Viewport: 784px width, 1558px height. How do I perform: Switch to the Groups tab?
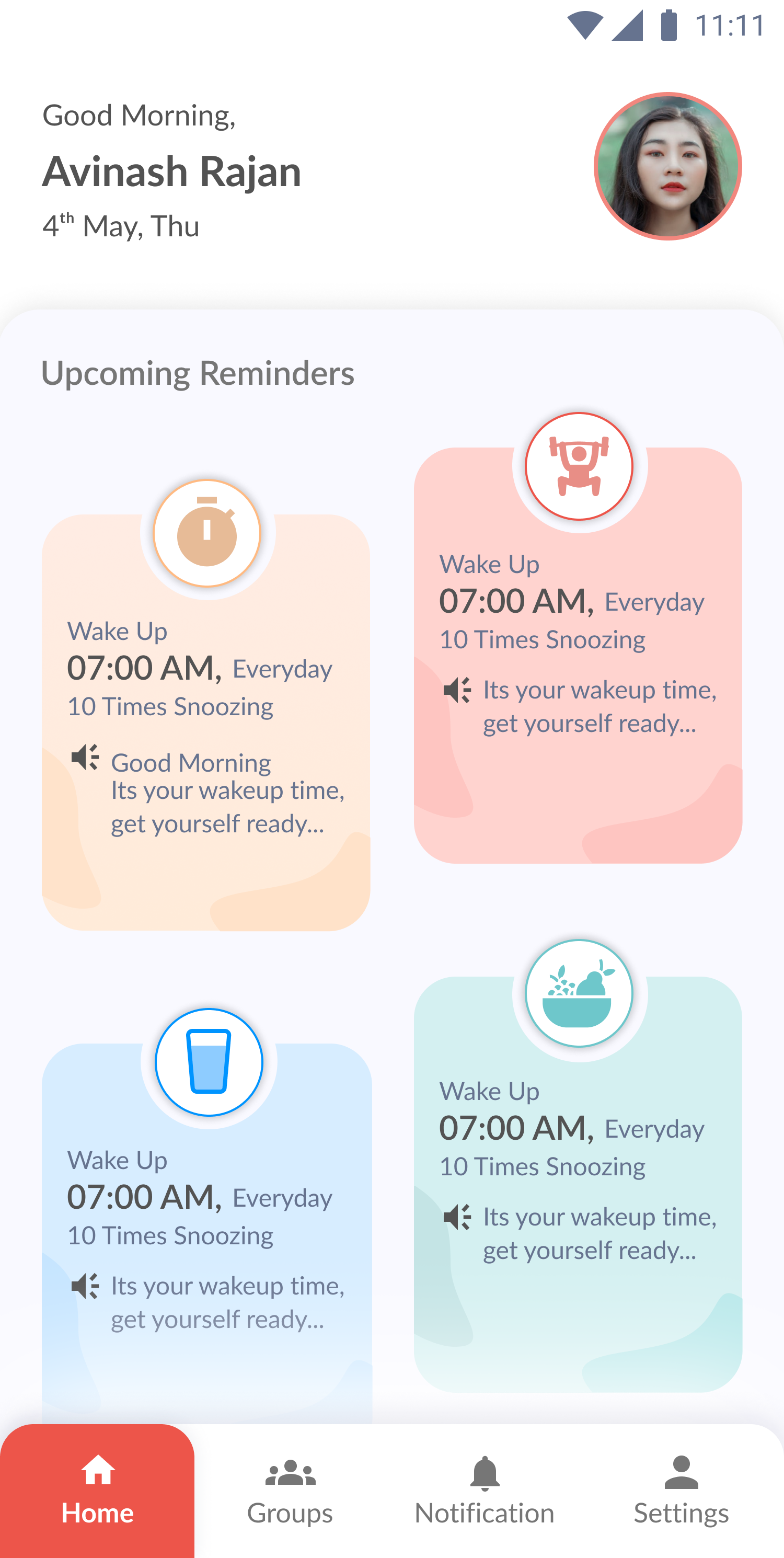tap(290, 1490)
